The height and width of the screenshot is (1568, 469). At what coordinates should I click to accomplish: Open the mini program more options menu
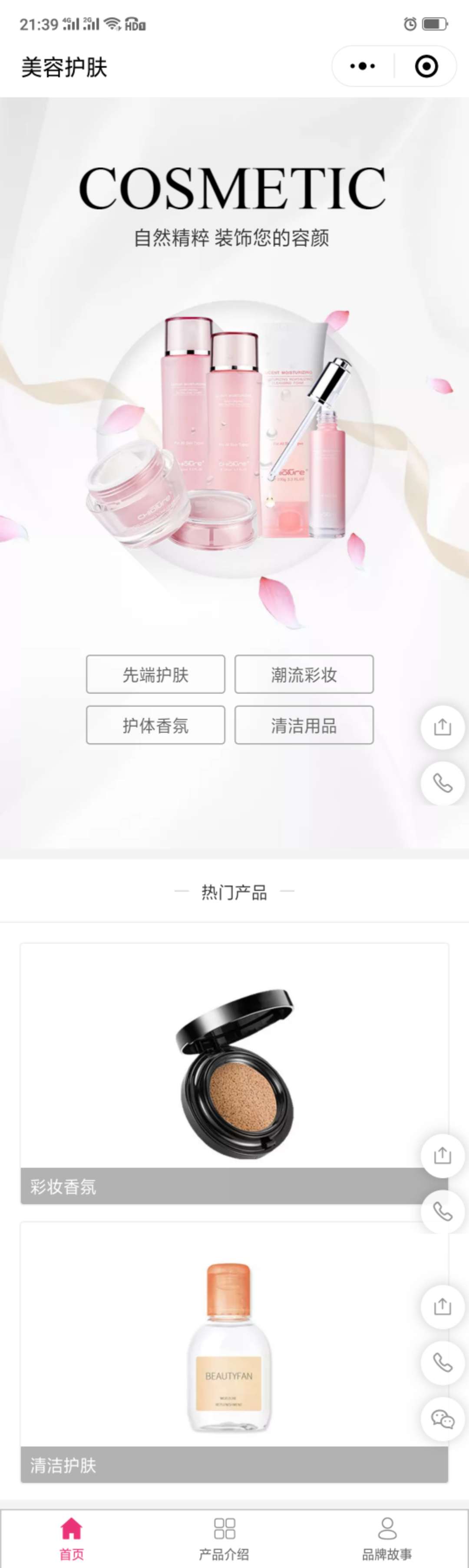(x=363, y=66)
